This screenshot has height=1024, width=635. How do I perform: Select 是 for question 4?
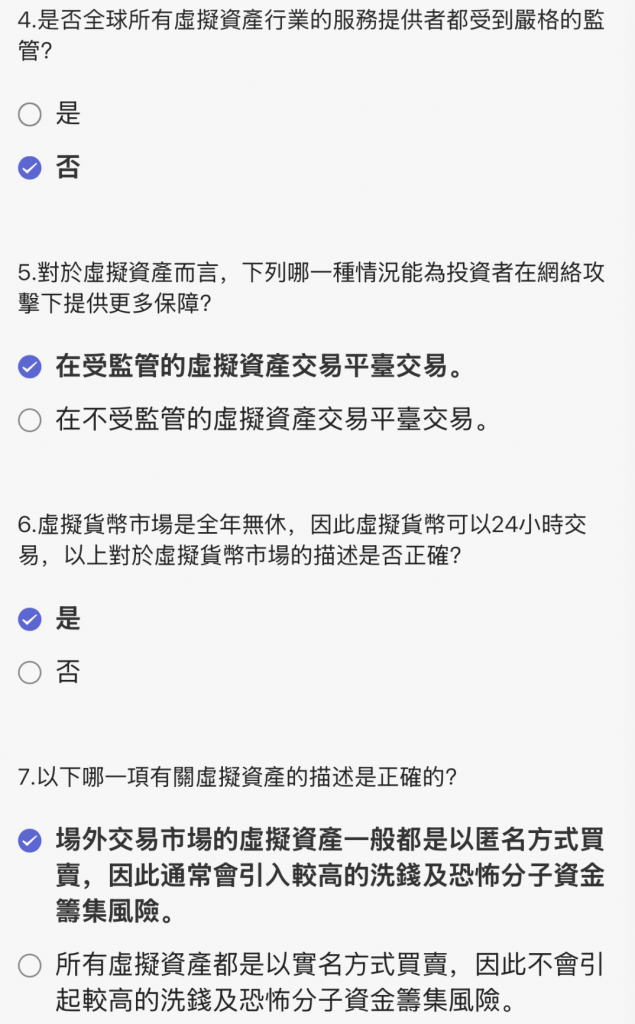coord(30,114)
